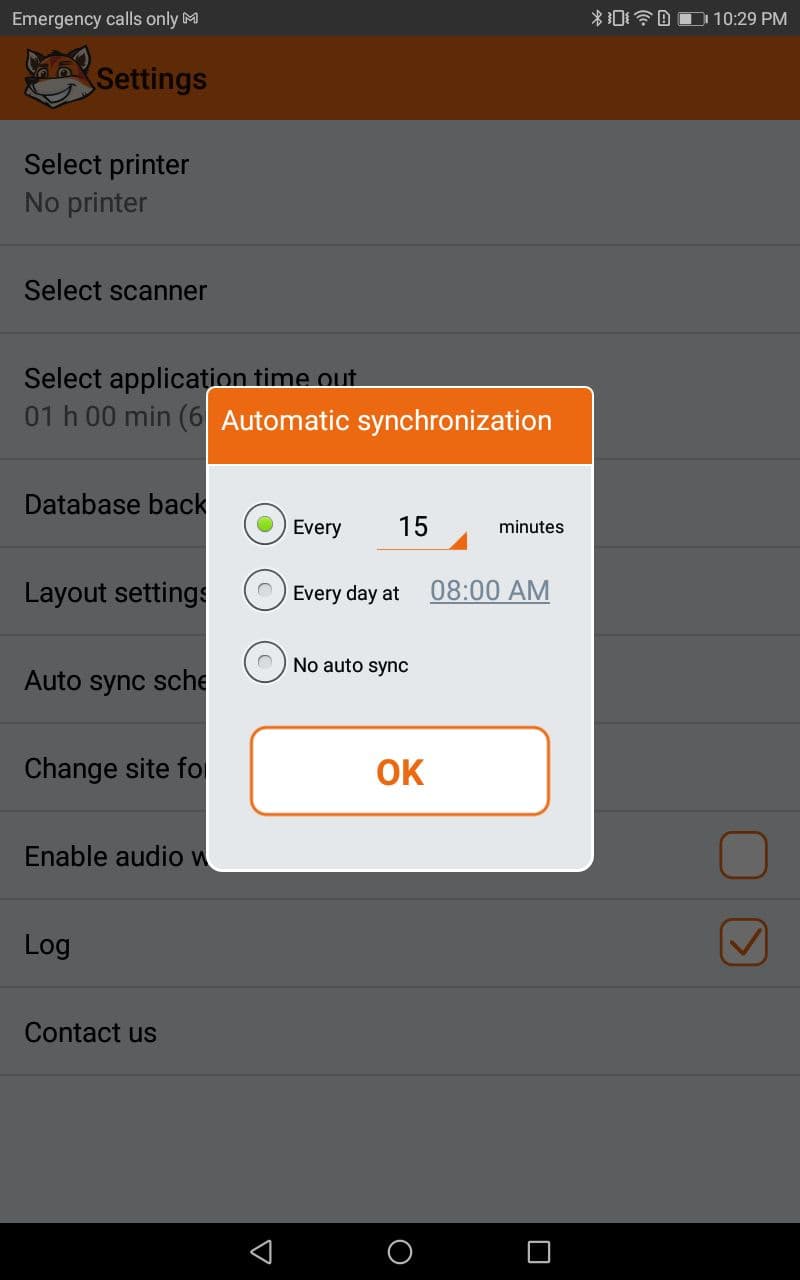Select No auto sync
Image resolution: width=800 pixels, height=1280 pixels.
pyautogui.click(x=265, y=663)
